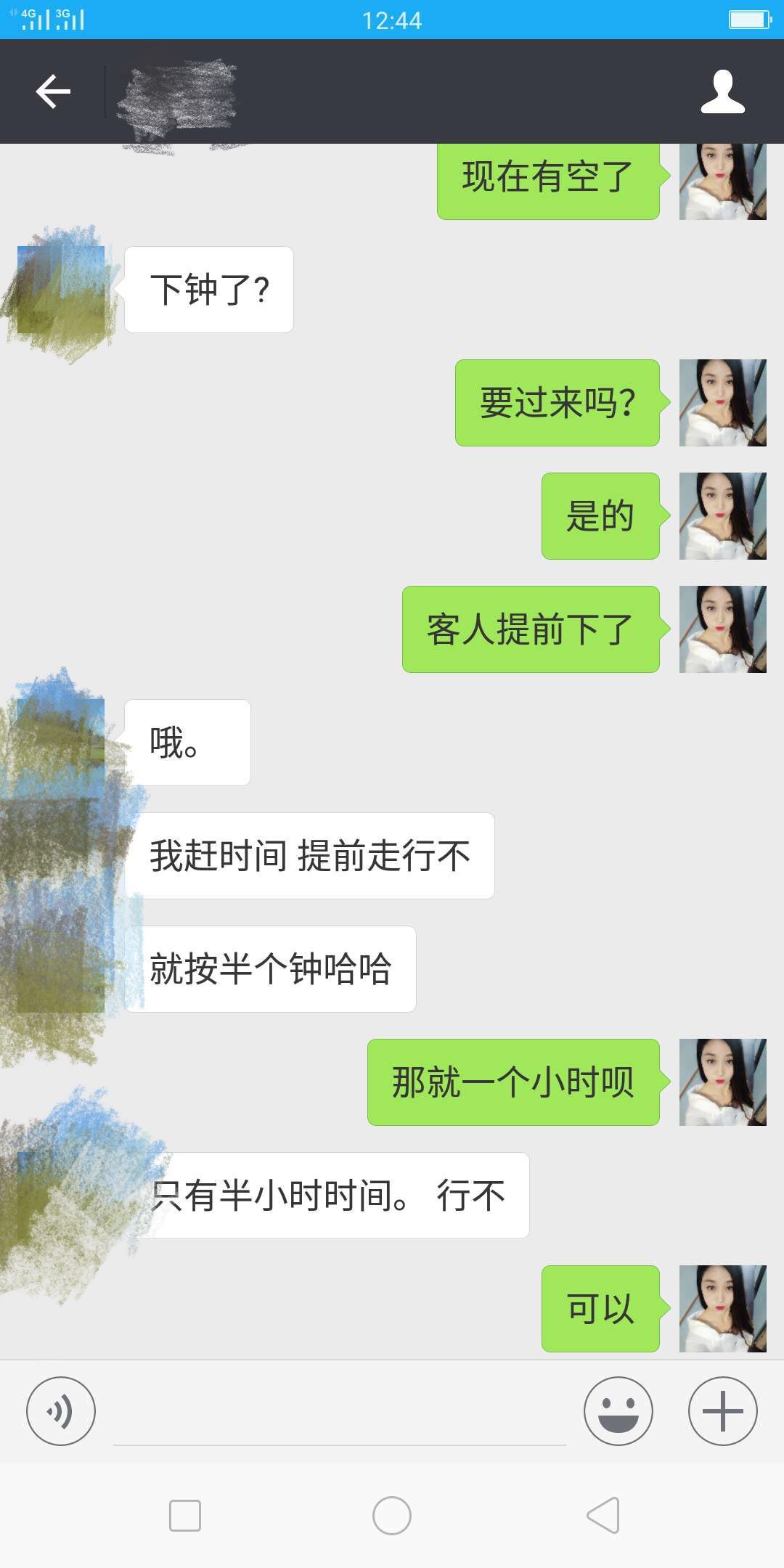Tap the avatar next to "下钟了?"
This screenshot has height=1568, width=784.
pos(61,290)
